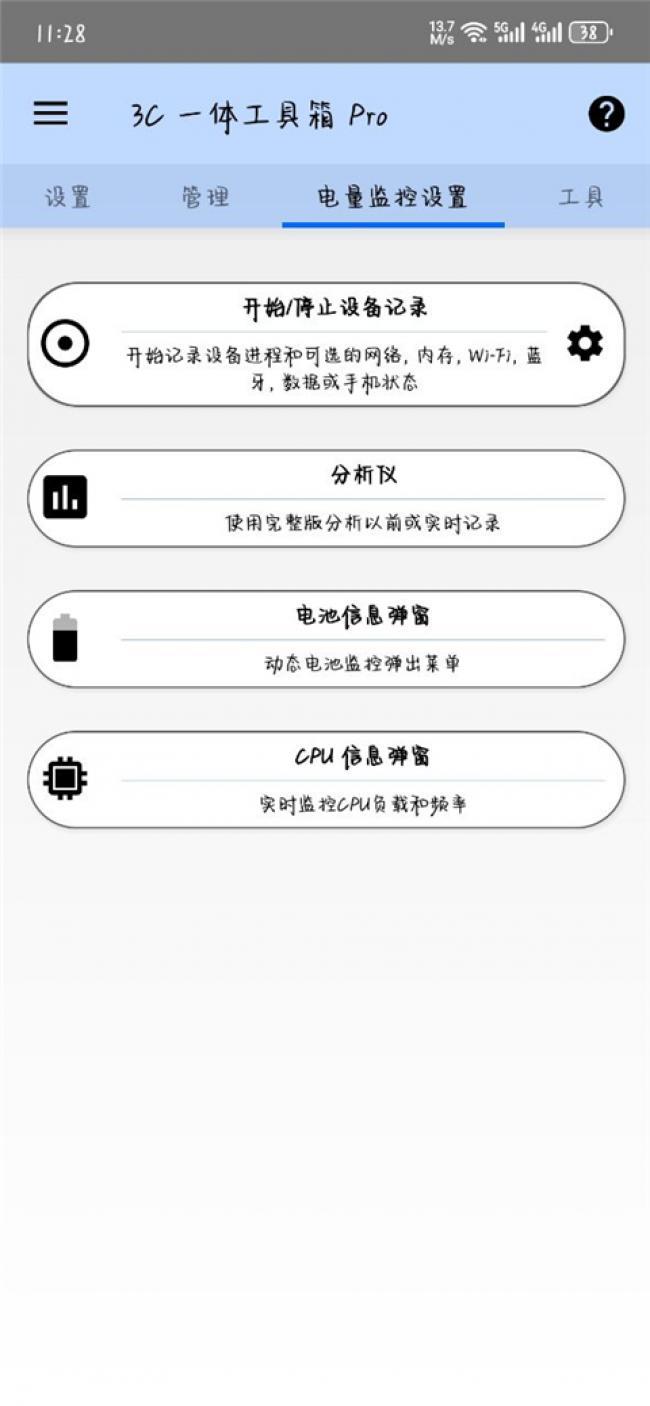Open recording settings gear icon
Image resolution: width=650 pixels, height=1406 pixels.
[x=585, y=344]
